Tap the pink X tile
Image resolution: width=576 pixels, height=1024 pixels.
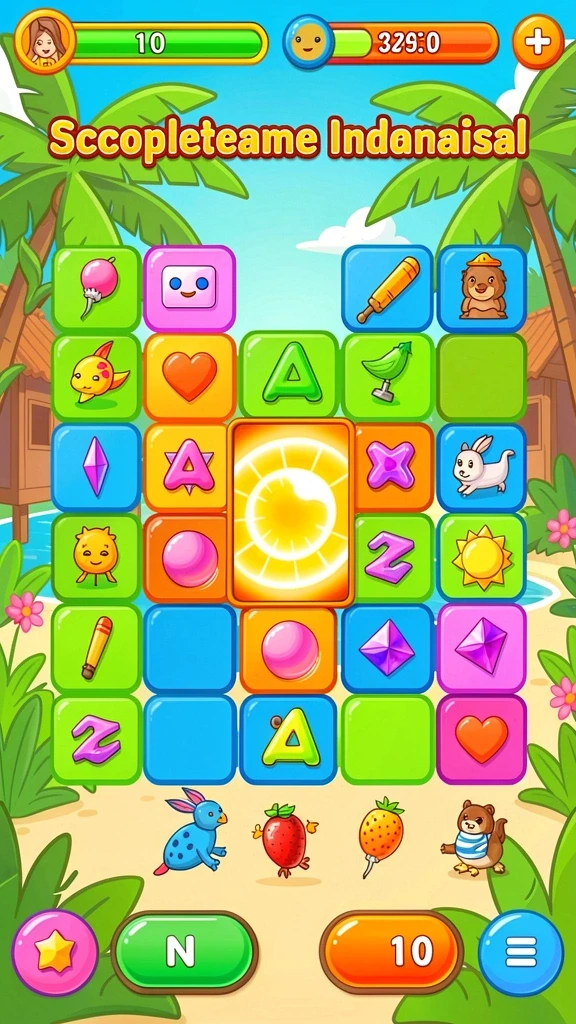[x=391, y=467]
